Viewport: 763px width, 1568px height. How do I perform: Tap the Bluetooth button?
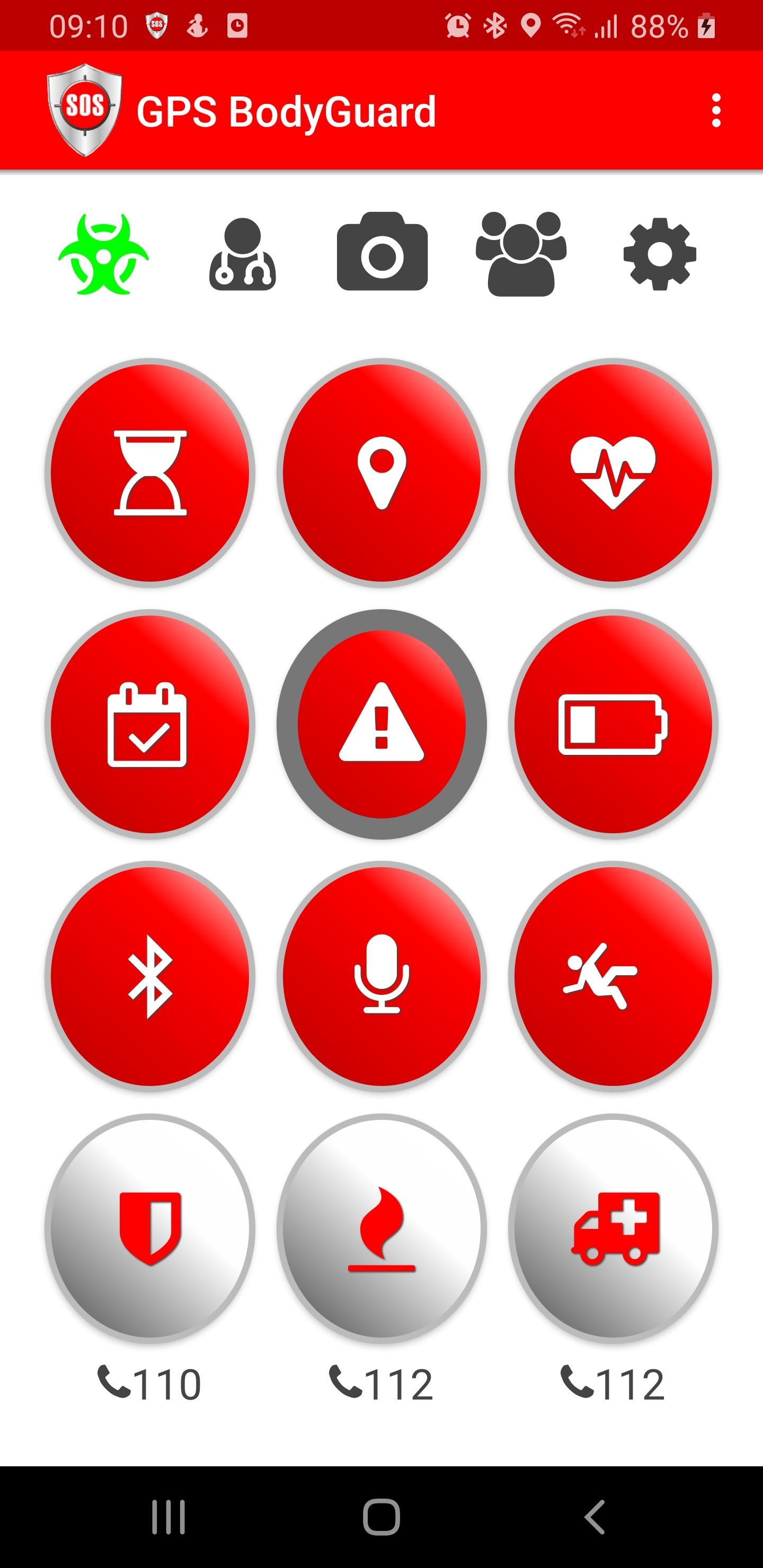(x=150, y=976)
